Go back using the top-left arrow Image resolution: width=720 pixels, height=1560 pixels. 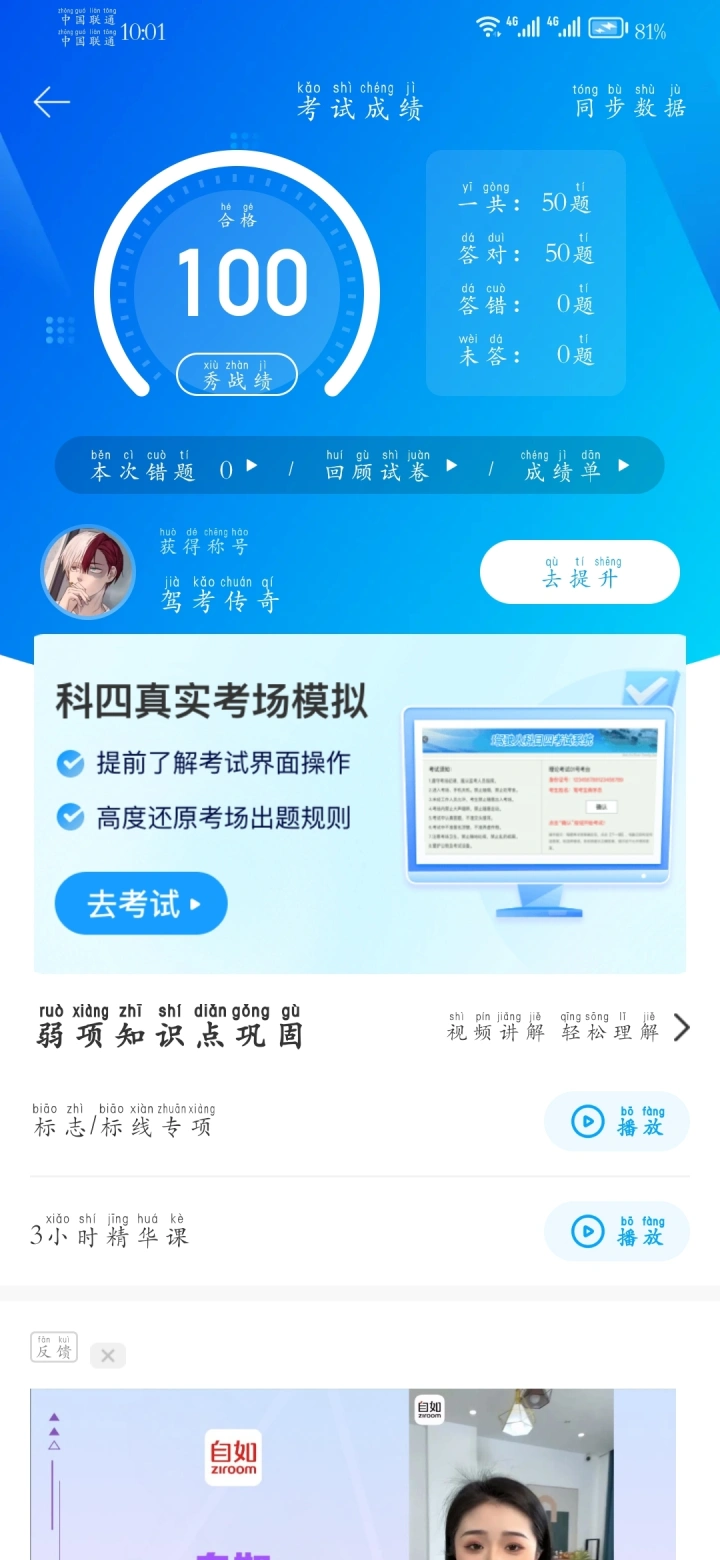[x=51, y=102]
